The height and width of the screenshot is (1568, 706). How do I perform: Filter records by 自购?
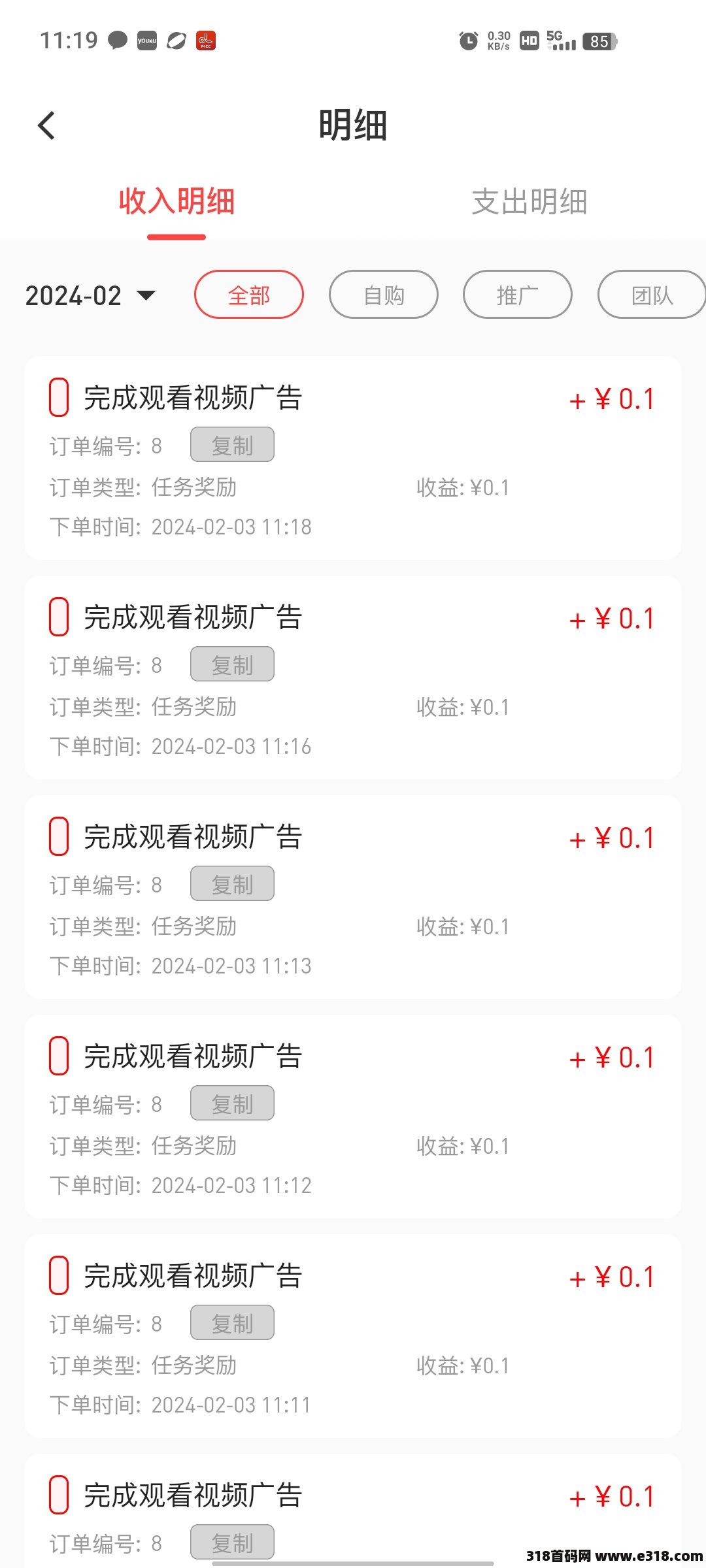[x=384, y=295]
